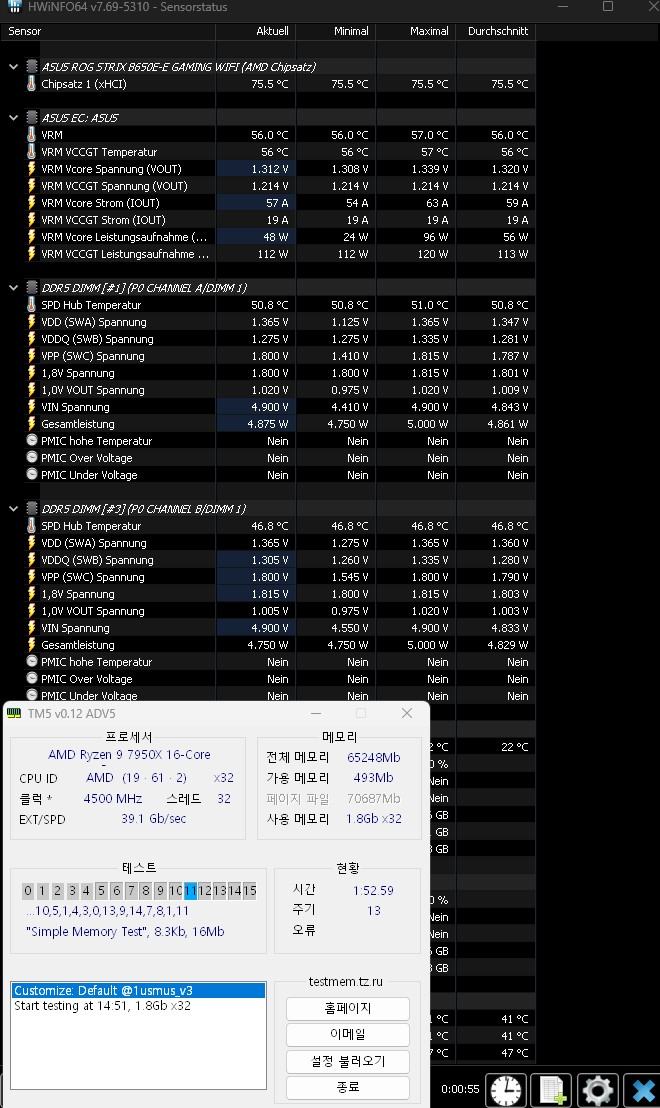
Task: Open HWiNFO settings gear icon
Action: pyautogui.click(x=599, y=1090)
